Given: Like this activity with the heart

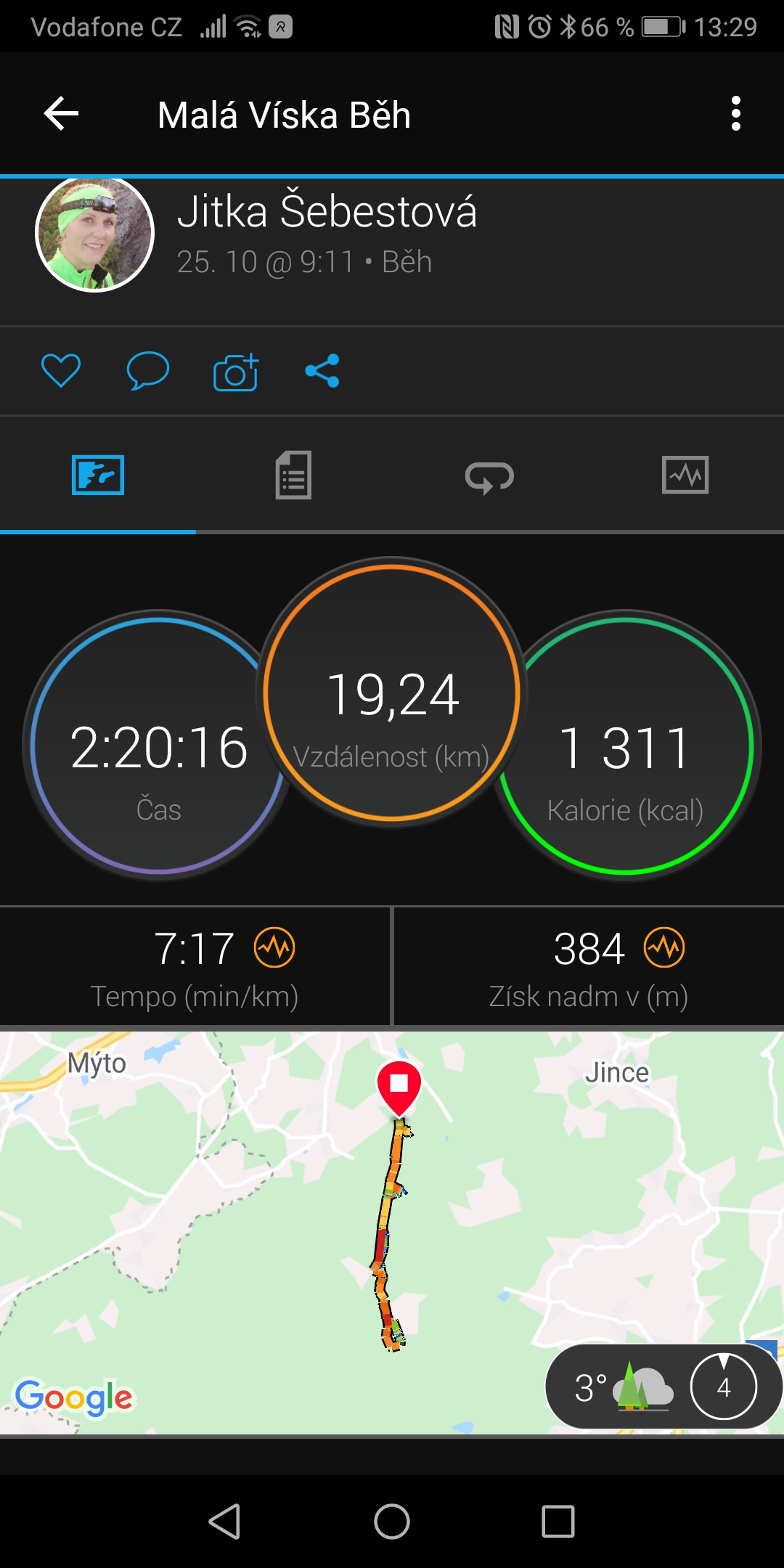Looking at the screenshot, I should click(61, 371).
